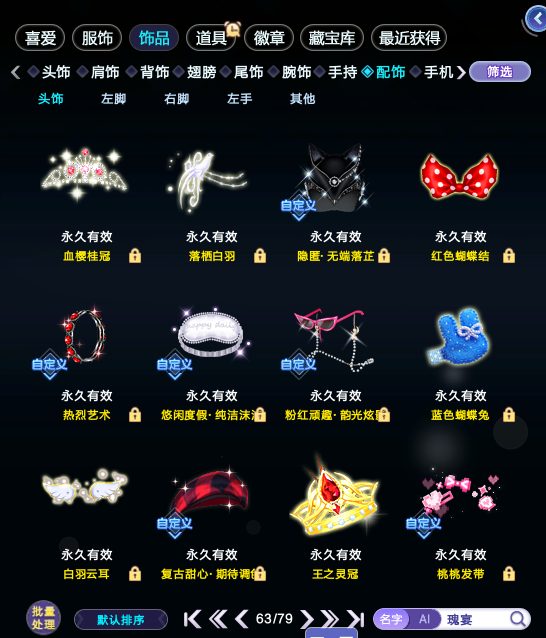Show 最近获得 items
This screenshot has height=638, width=546.
[x=409, y=38]
